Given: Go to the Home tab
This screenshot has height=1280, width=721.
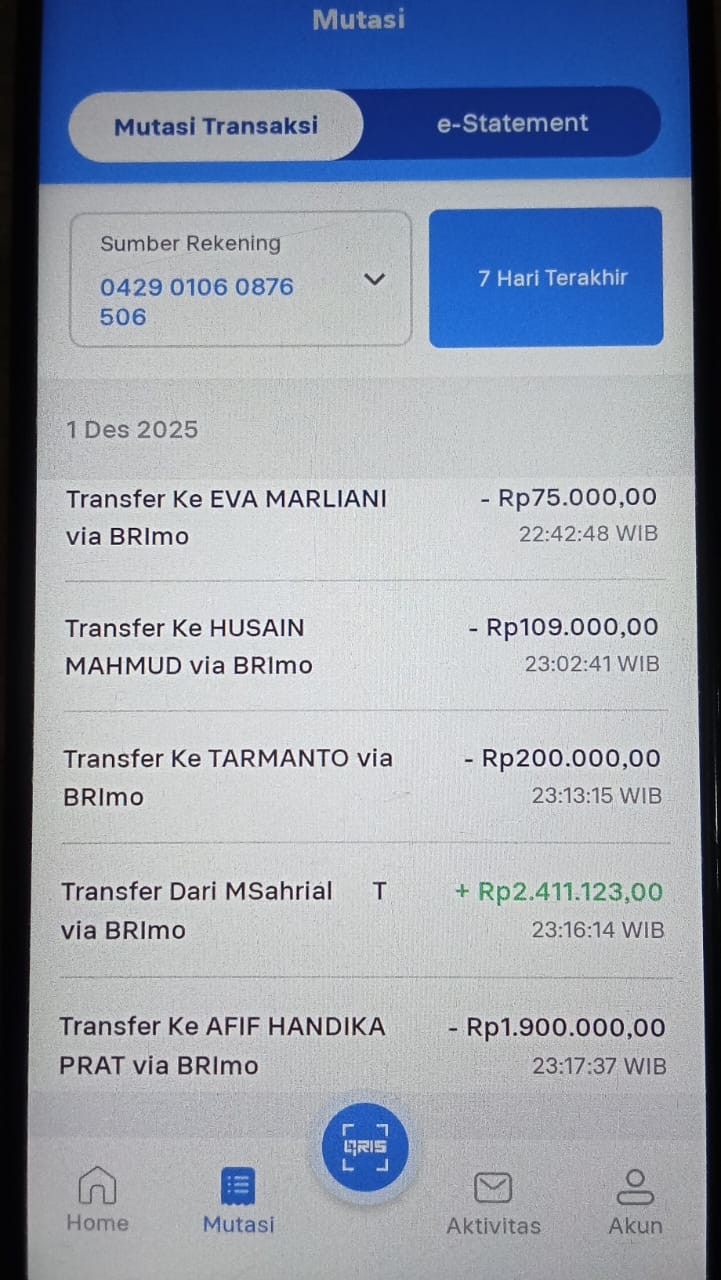Looking at the screenshot, I should pos(97,1198).
